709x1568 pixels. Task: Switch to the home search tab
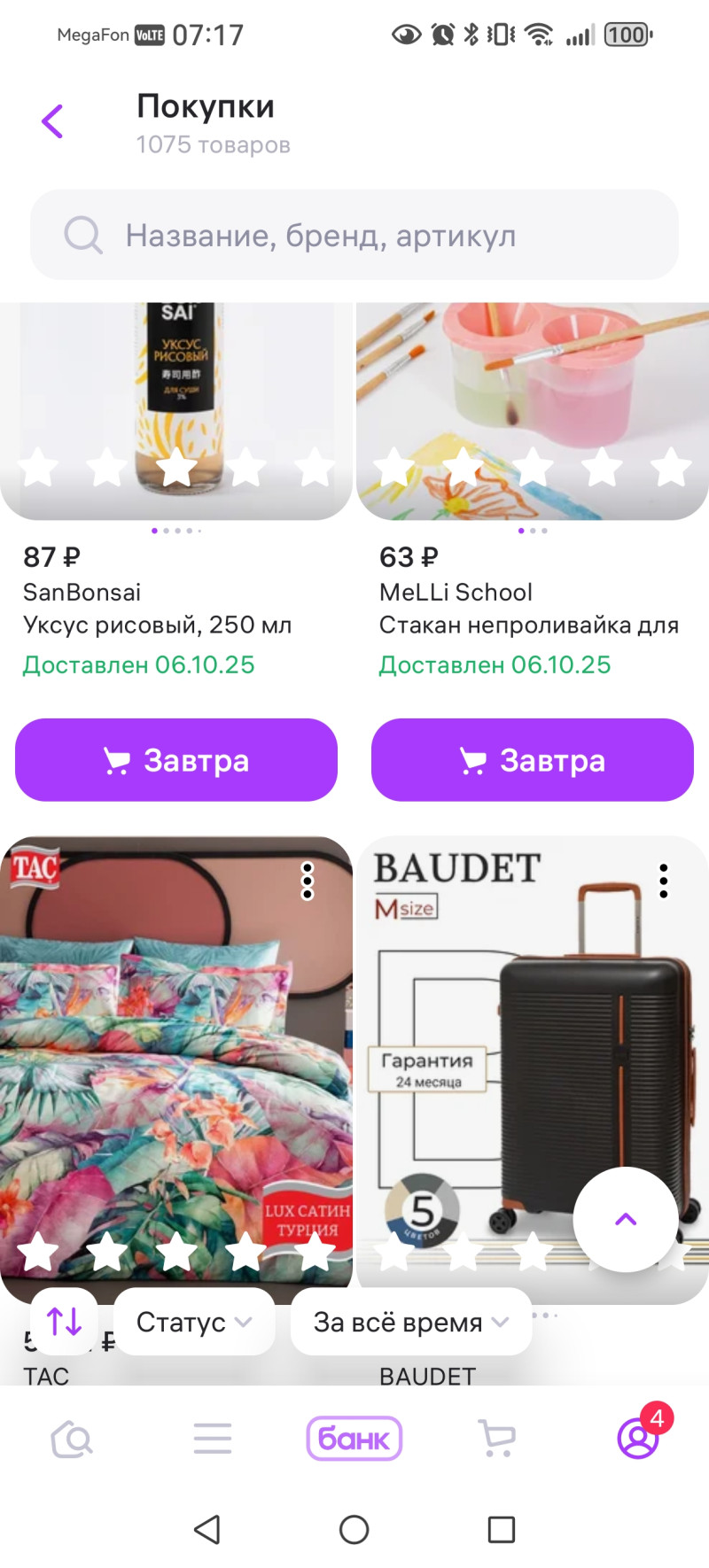[71, 1439]
